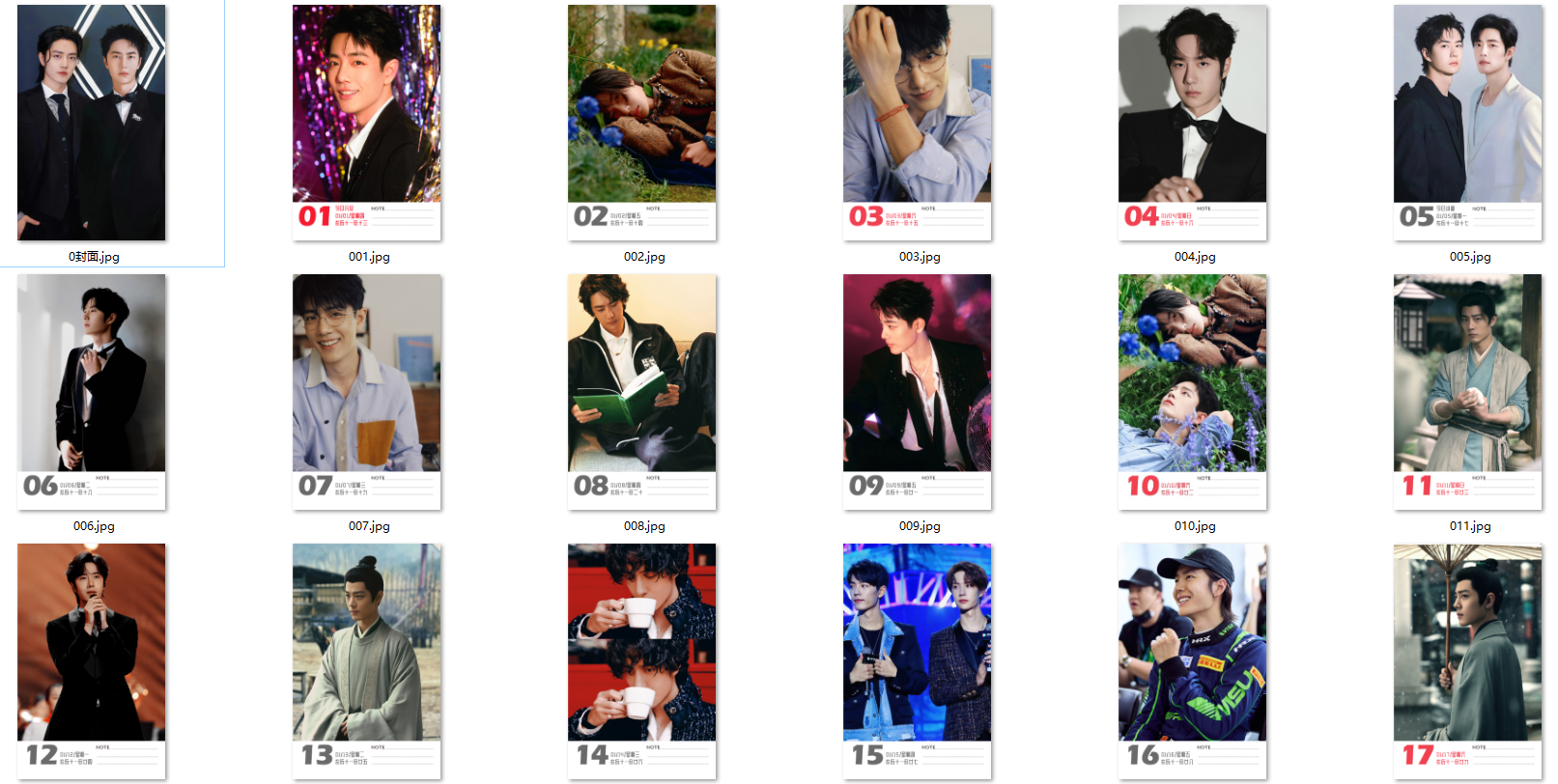
Task: Select the calendar page thumbnail numbered 13
Action: 367,660
